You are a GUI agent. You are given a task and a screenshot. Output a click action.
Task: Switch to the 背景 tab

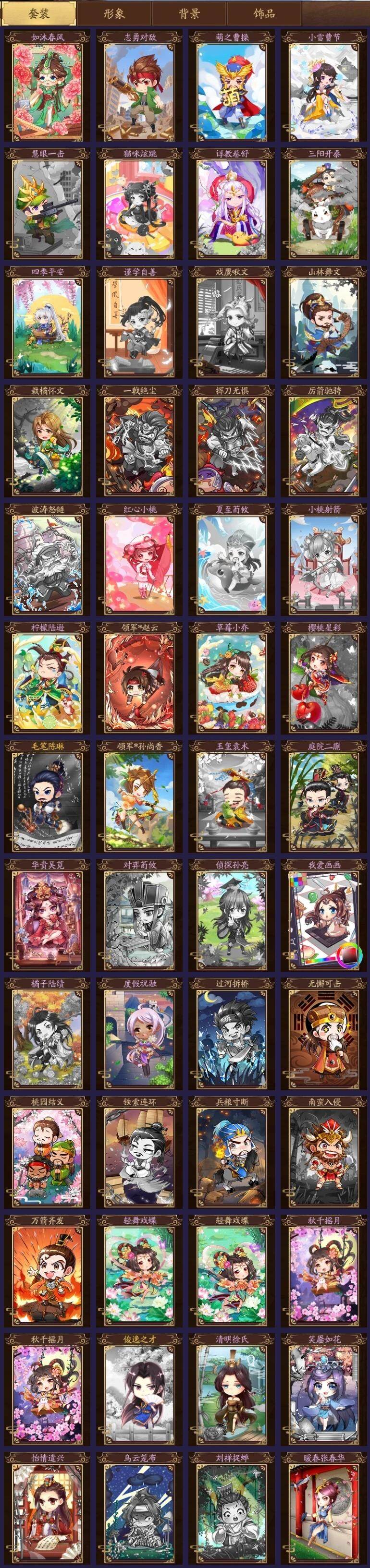189,13
